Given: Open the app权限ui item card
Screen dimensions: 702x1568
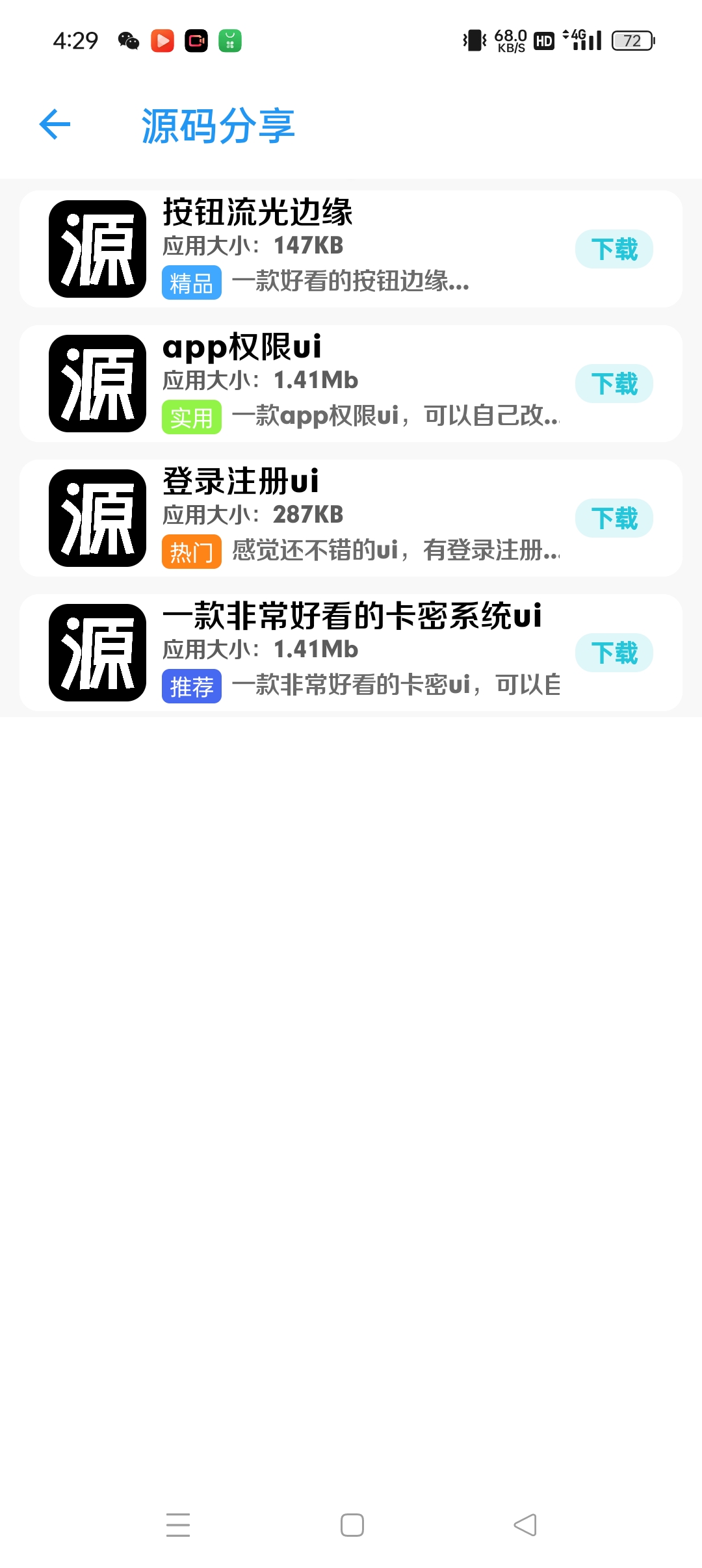Looking at the screenshot, I should (x=351, y=384).
